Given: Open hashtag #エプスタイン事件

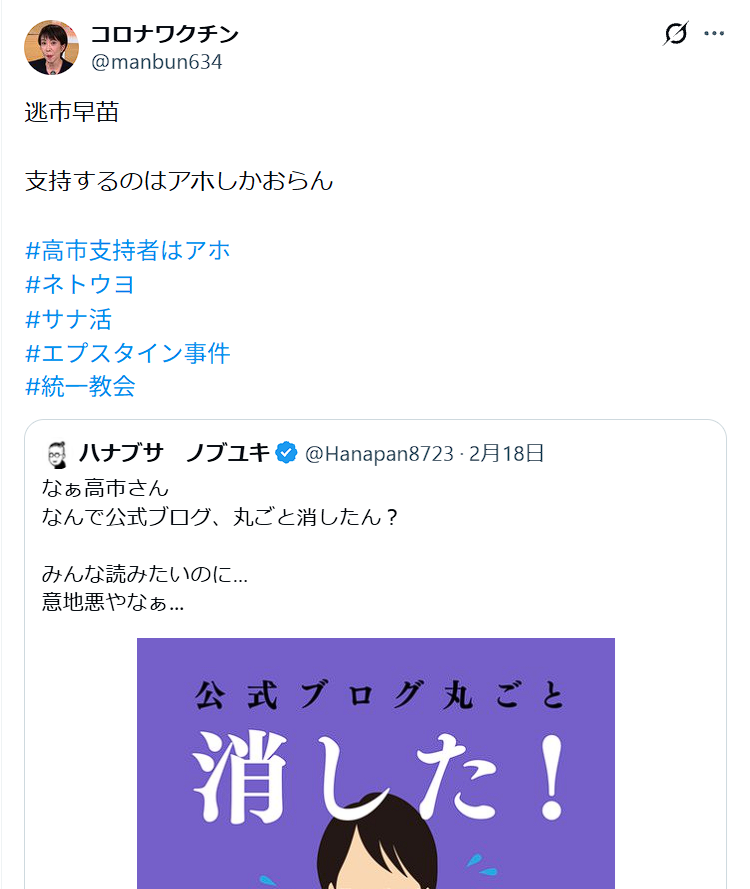Looking at the screenshot, I should [x=128, y=353].
